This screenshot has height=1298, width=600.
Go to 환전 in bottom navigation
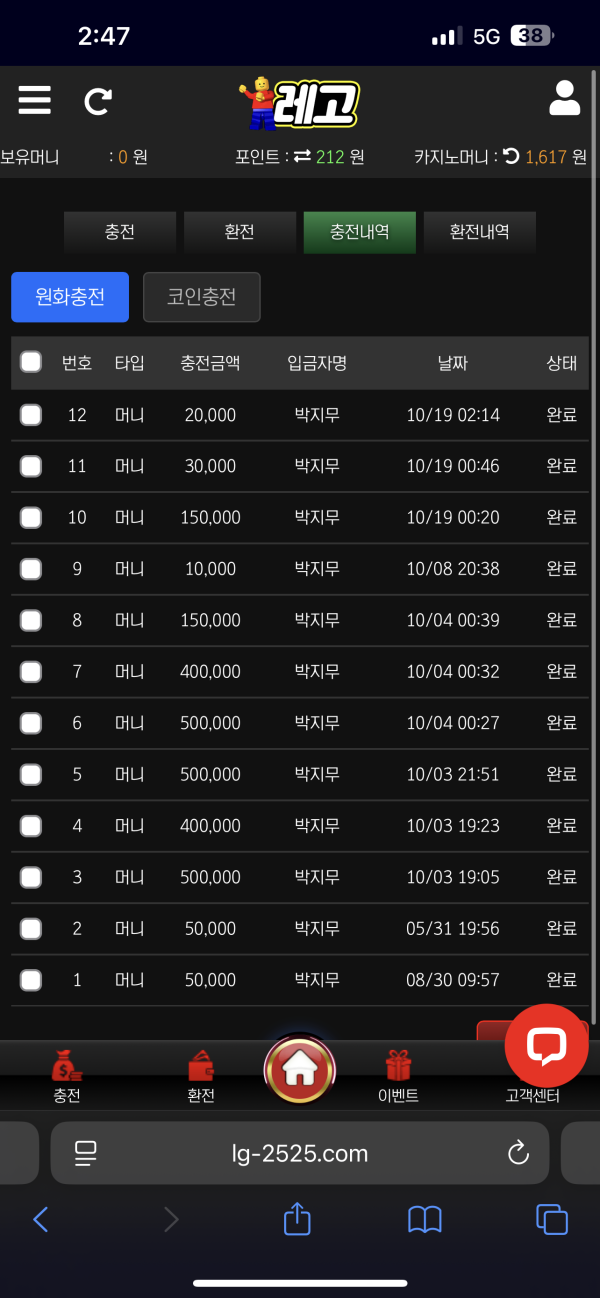[x=201, y=1077]
